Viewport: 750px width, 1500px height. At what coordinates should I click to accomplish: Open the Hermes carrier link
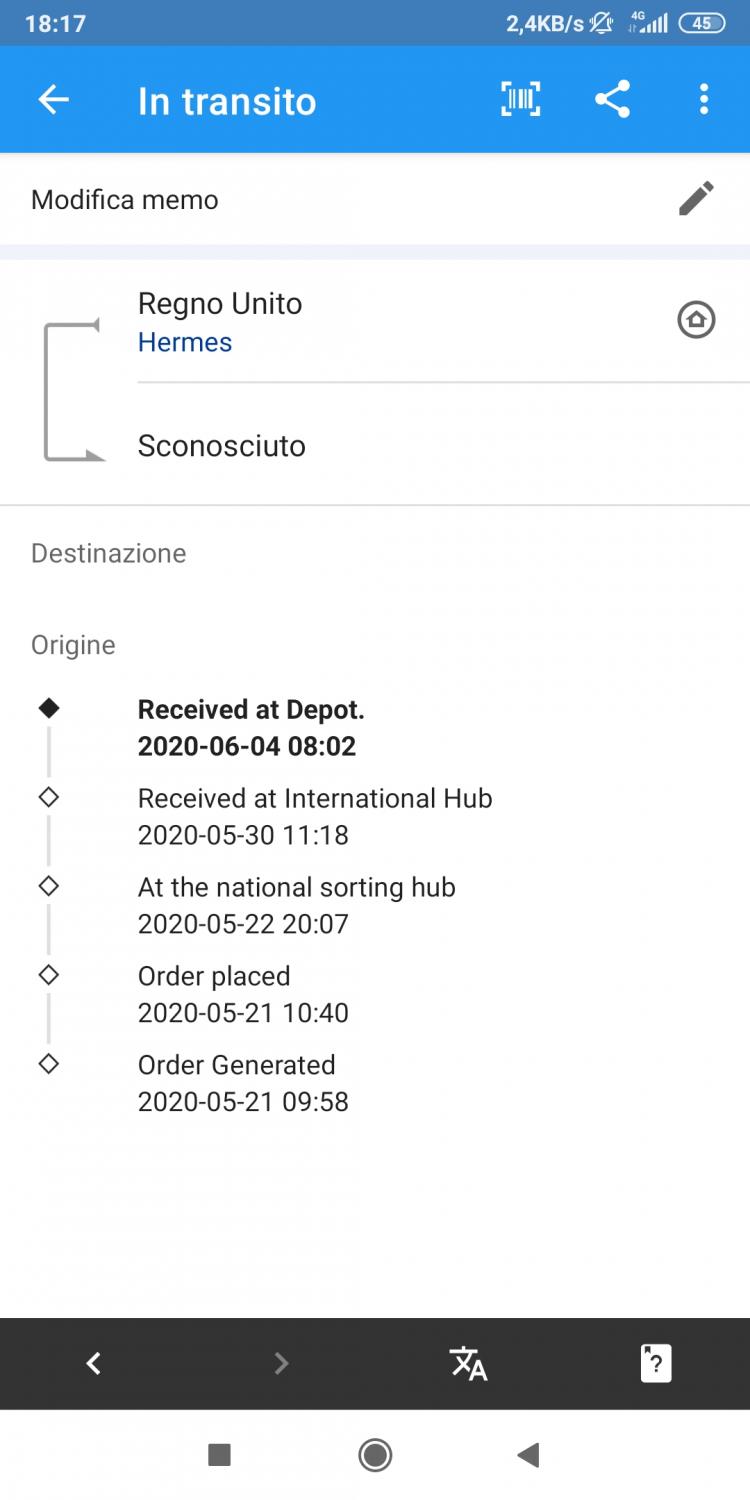coord(185,342)
